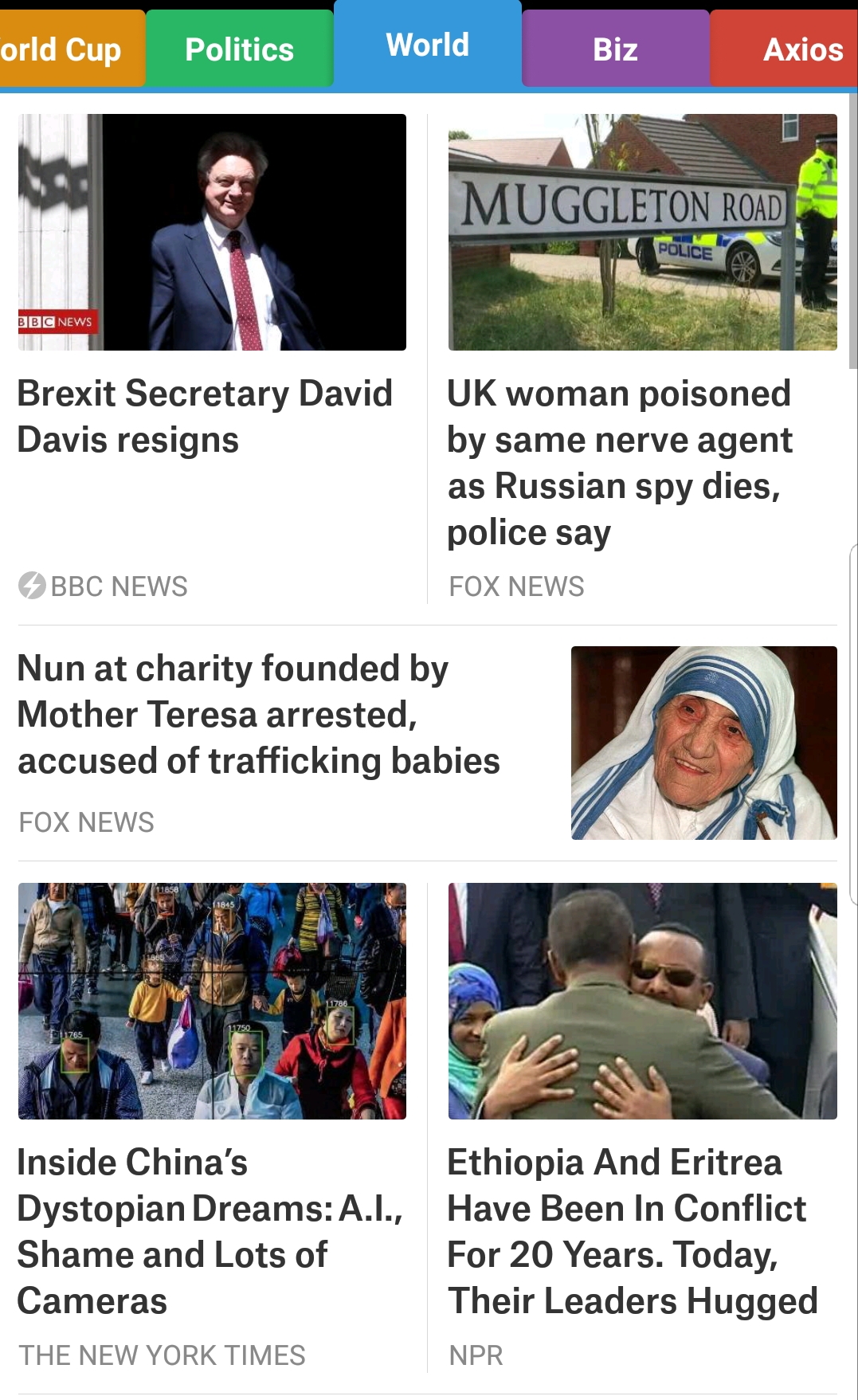Open the Ethiopia and Eritrea NPR story
The width and height of the screenshot is (858, 1400).
[633, 1231]
